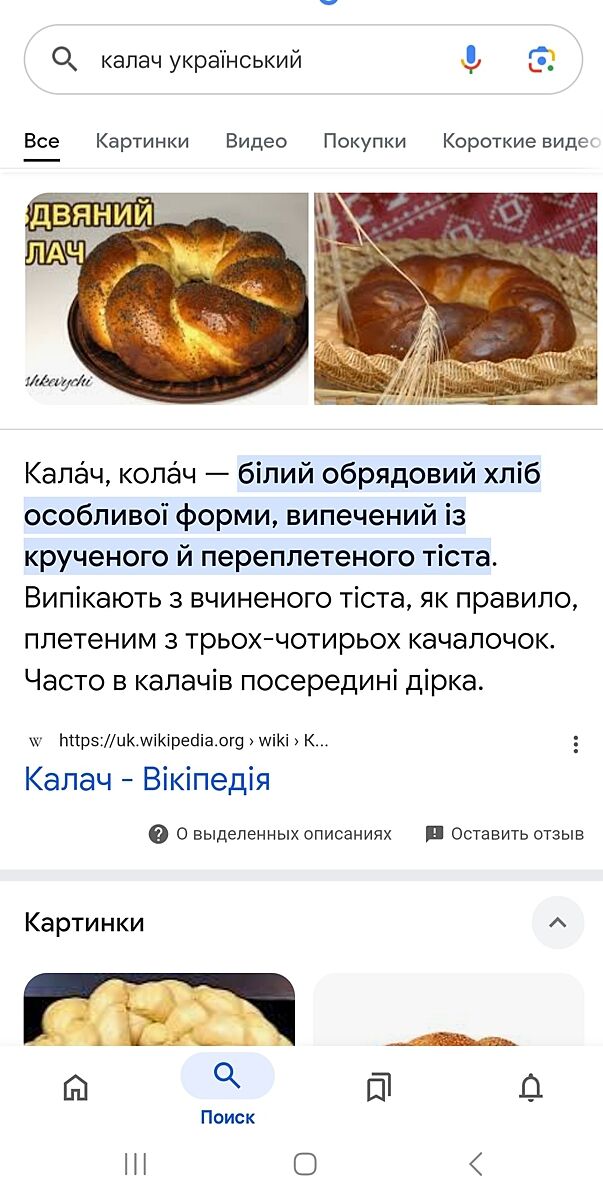Open the notifications bell tab
Screen dimensions: 603x1200
coord(530,1087)
